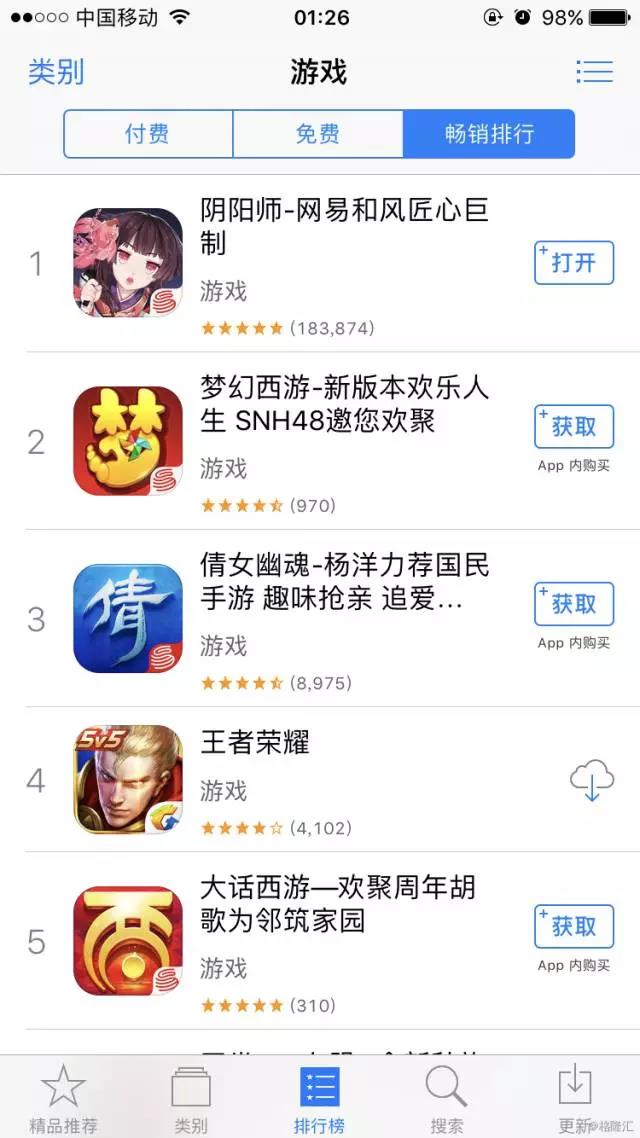Download 王者荣耀 via cloud icon
This screenshot has width=640, height=1138.
pyautogui.click(x=591, y=780)
